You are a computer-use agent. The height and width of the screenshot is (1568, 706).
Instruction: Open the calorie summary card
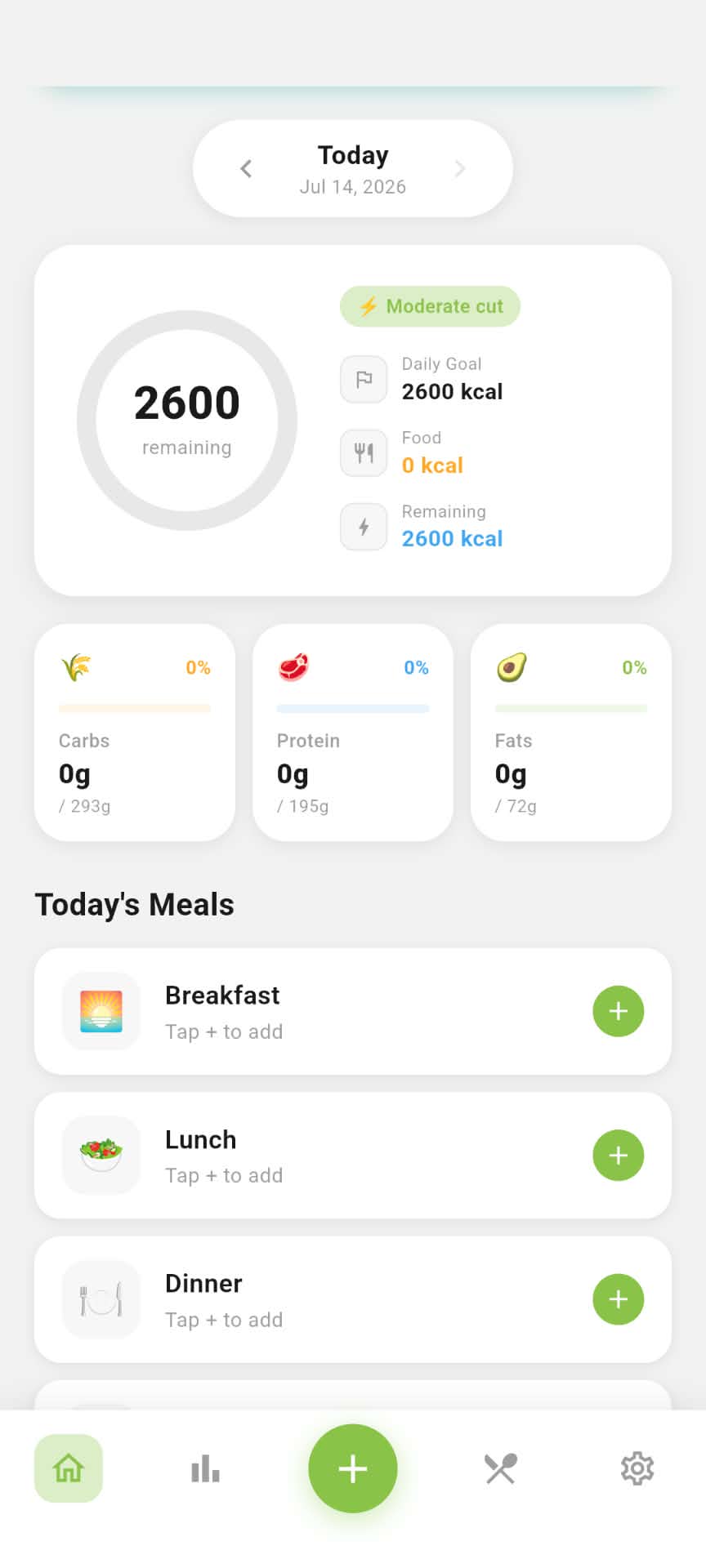(x=353, y=421)
